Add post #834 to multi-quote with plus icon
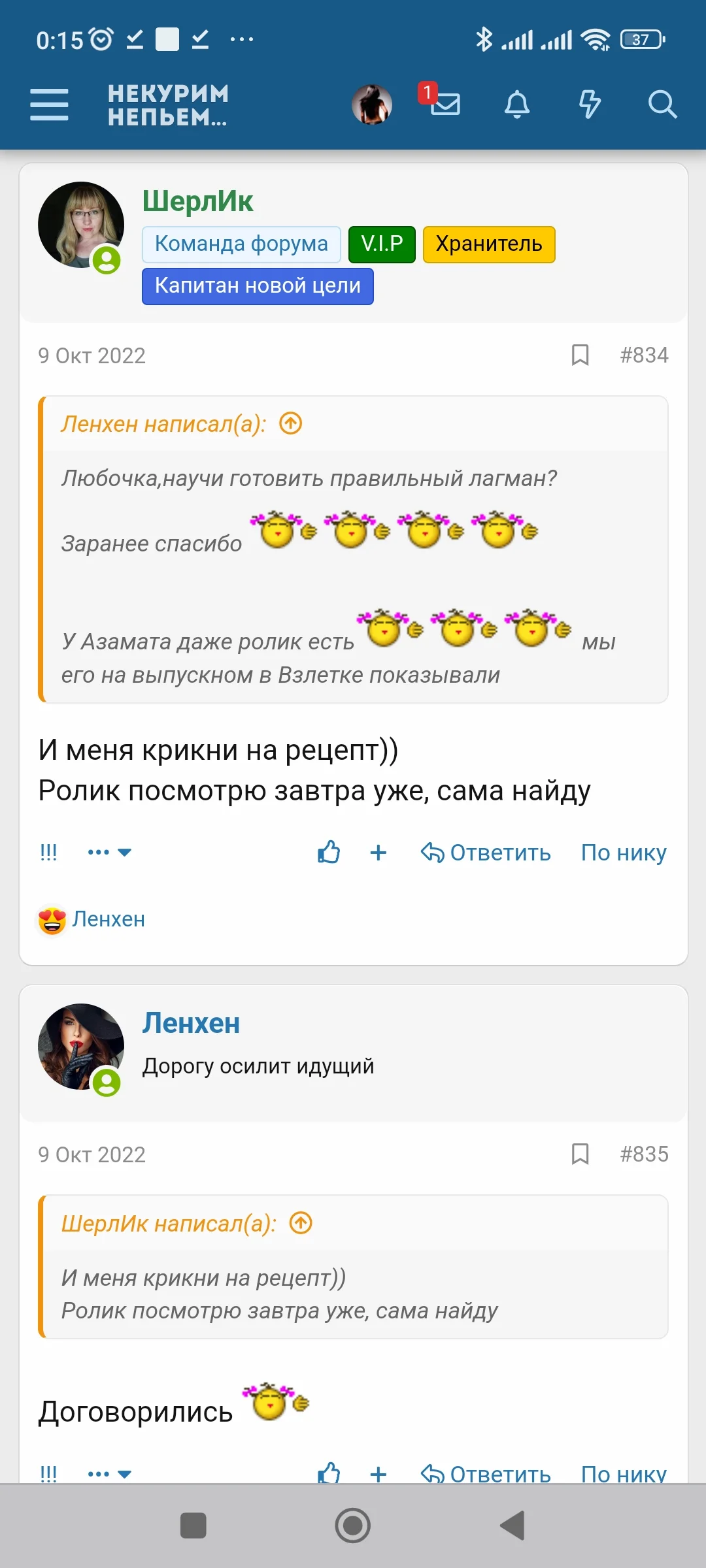 click(378, 852)
